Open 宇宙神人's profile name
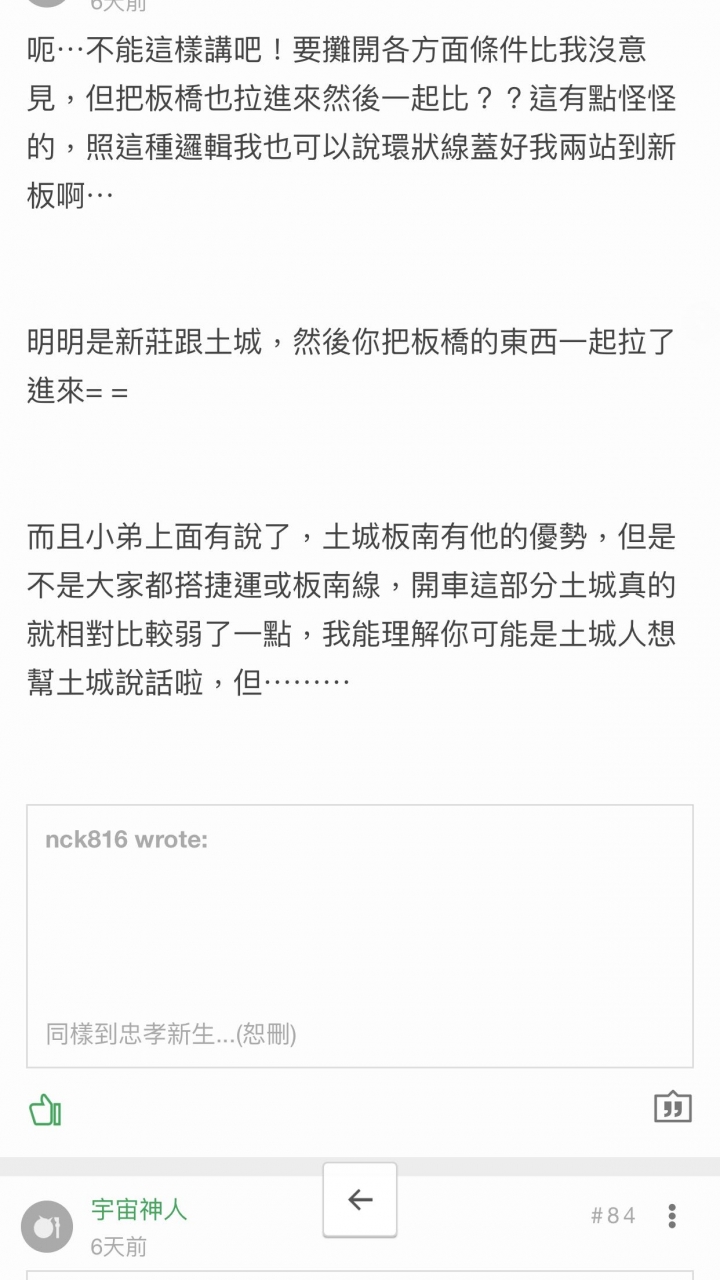 pos(139,1209)
